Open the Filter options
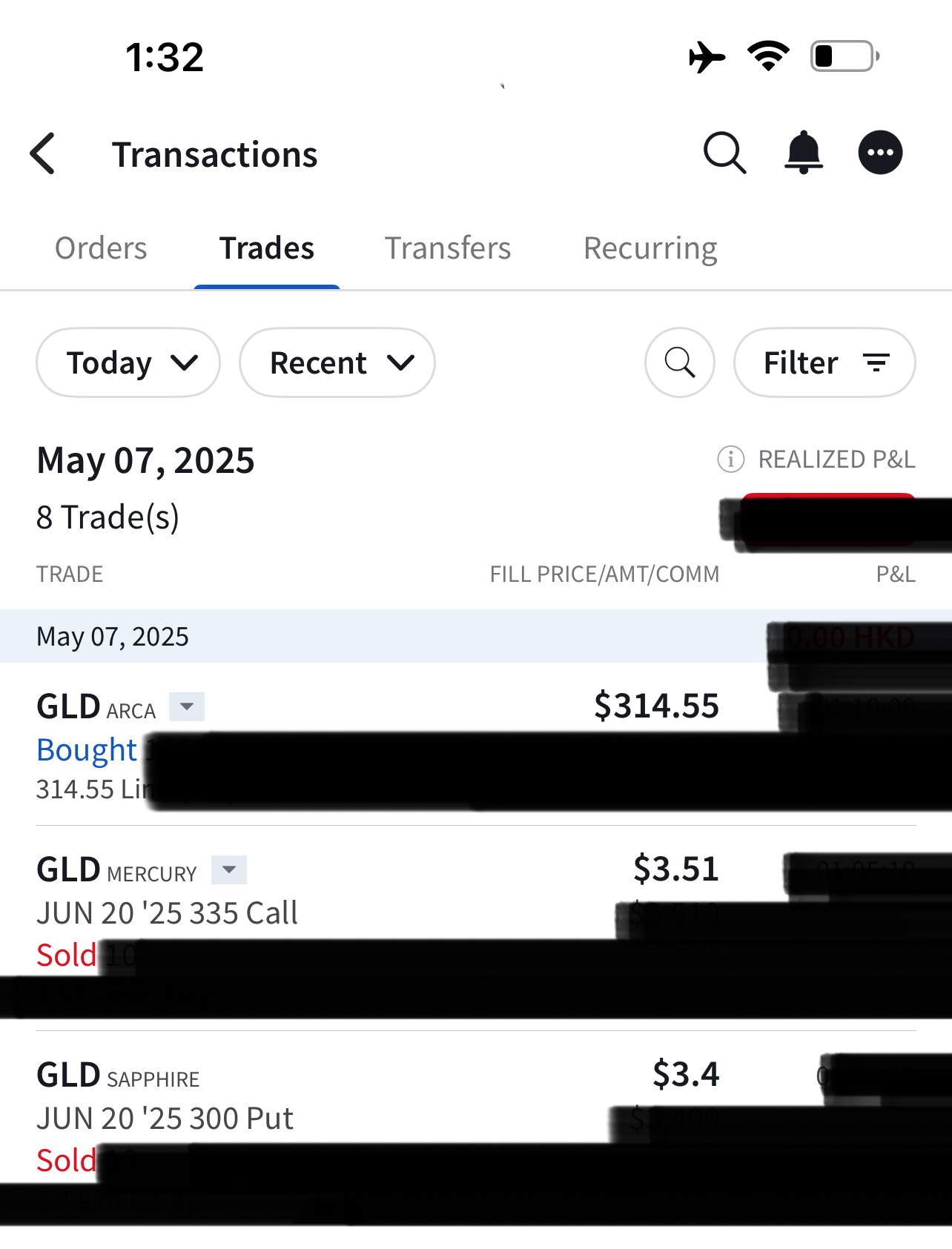Image resolution: width=952 pixels, height=1249 pixels. click(824, 362)
